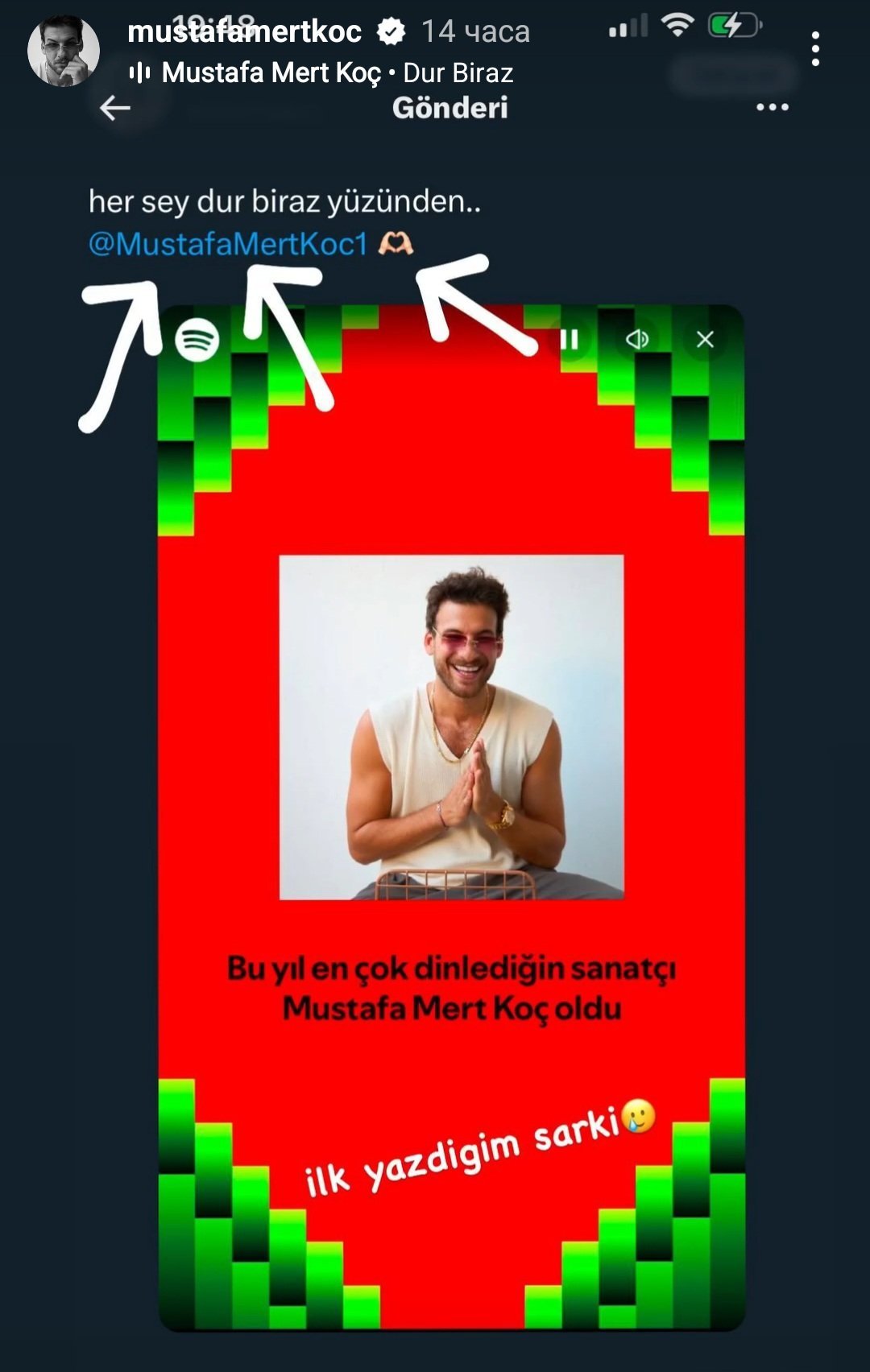This screenshot has width=870, height=1372.
Task: Open mustafamertkoc's profile picture
Action: coord(63,51)
